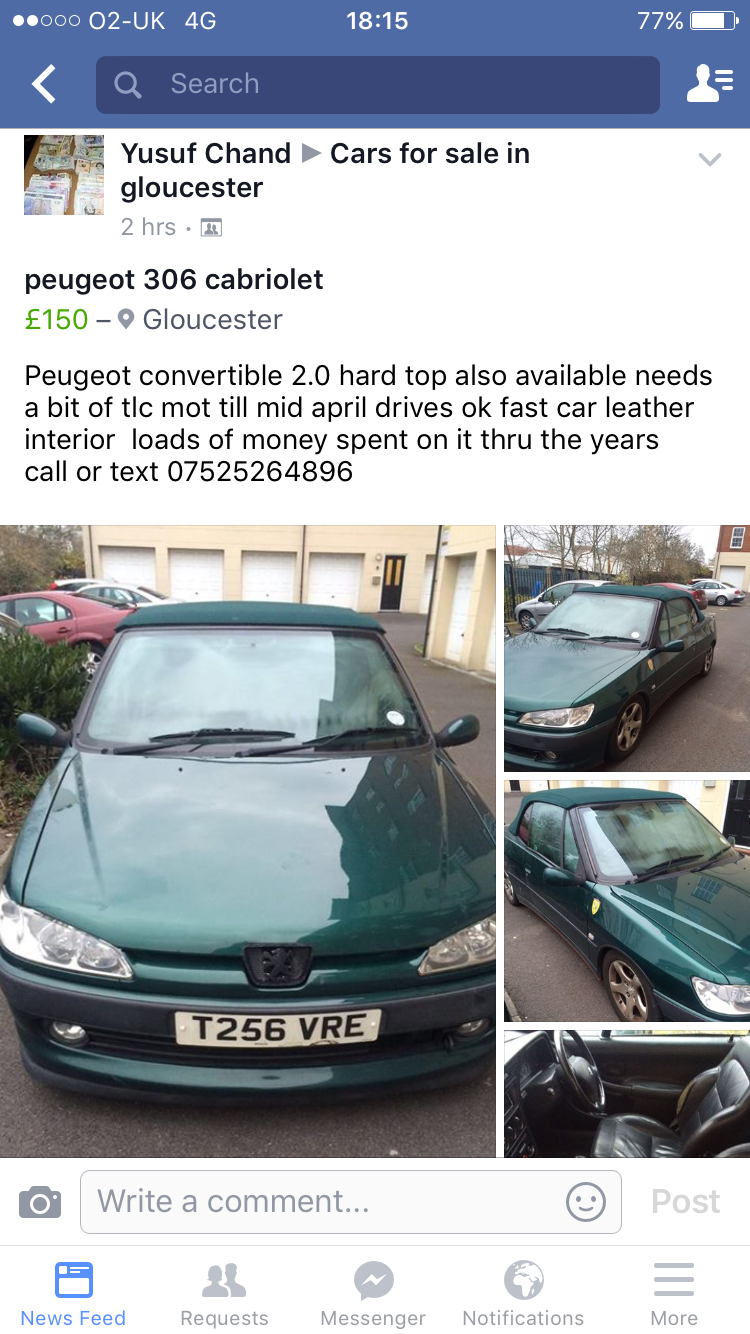This screenshot has width=750, height=1334.
Task: Open the More tab
Action: (674, 1293)
